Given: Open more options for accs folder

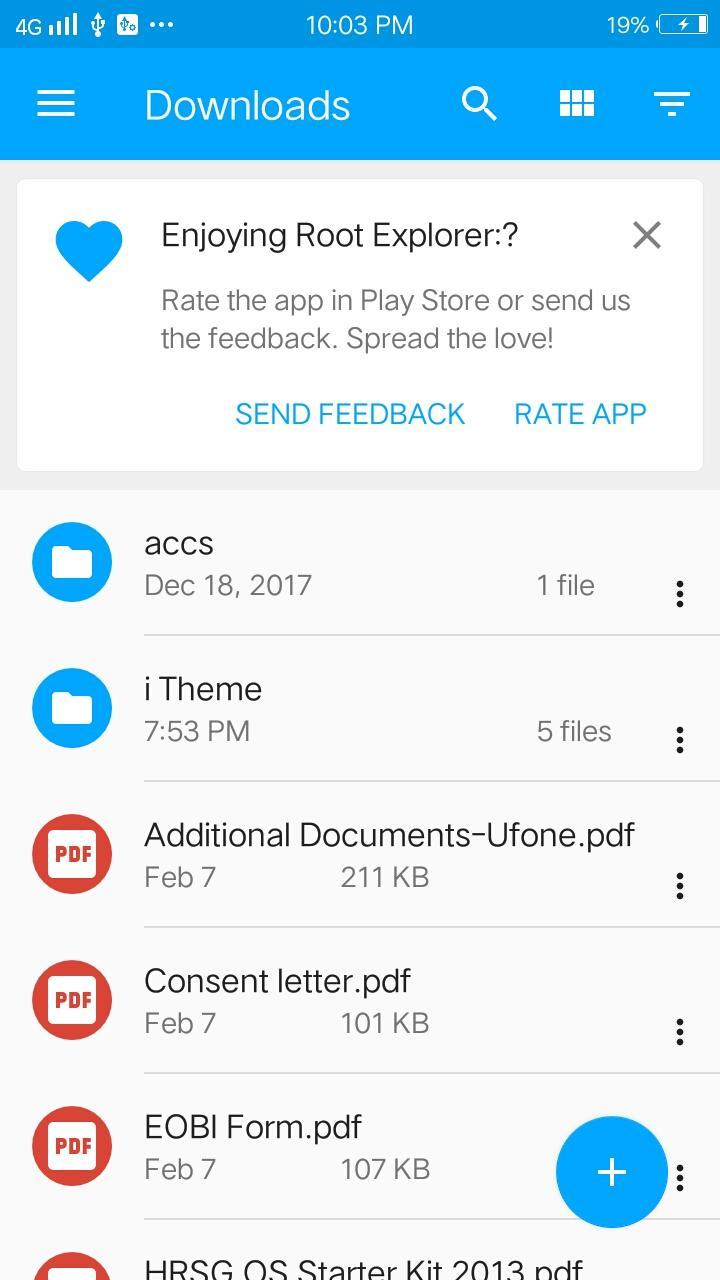Looking at the screenshot, I should pos(680,594).
